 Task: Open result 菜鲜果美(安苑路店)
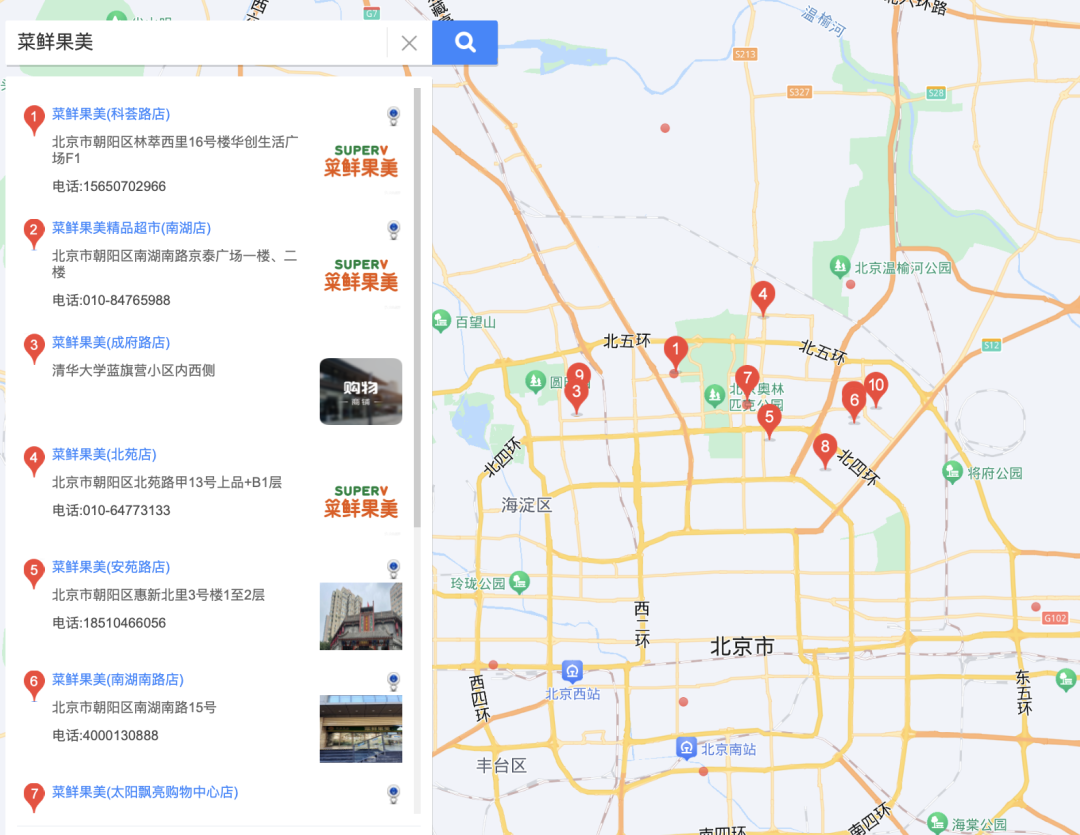(x=111, y=567)
